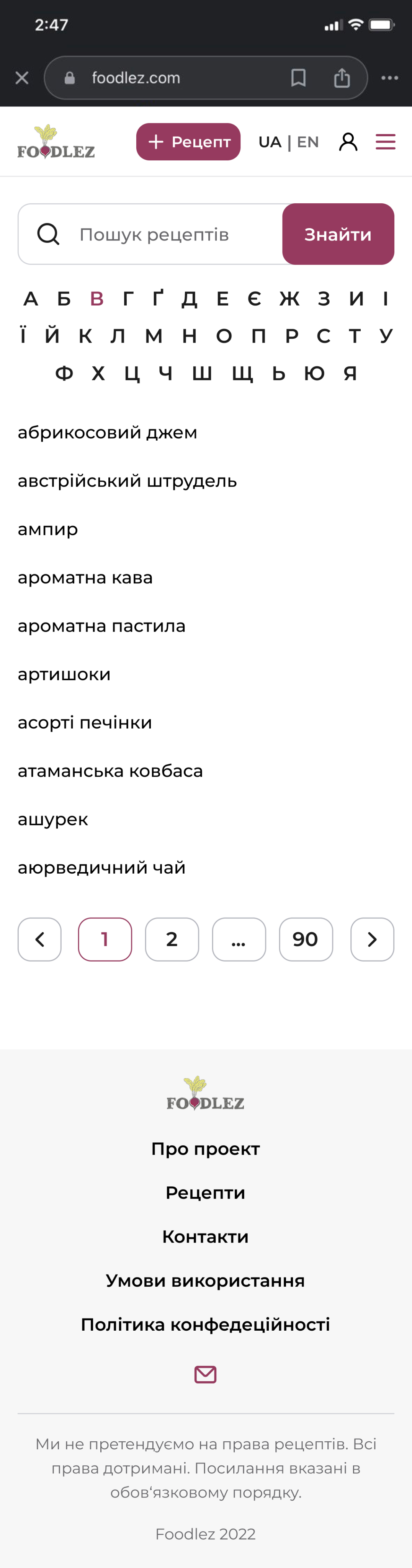View the ароматна кава entry

click(x=85, y=578)
